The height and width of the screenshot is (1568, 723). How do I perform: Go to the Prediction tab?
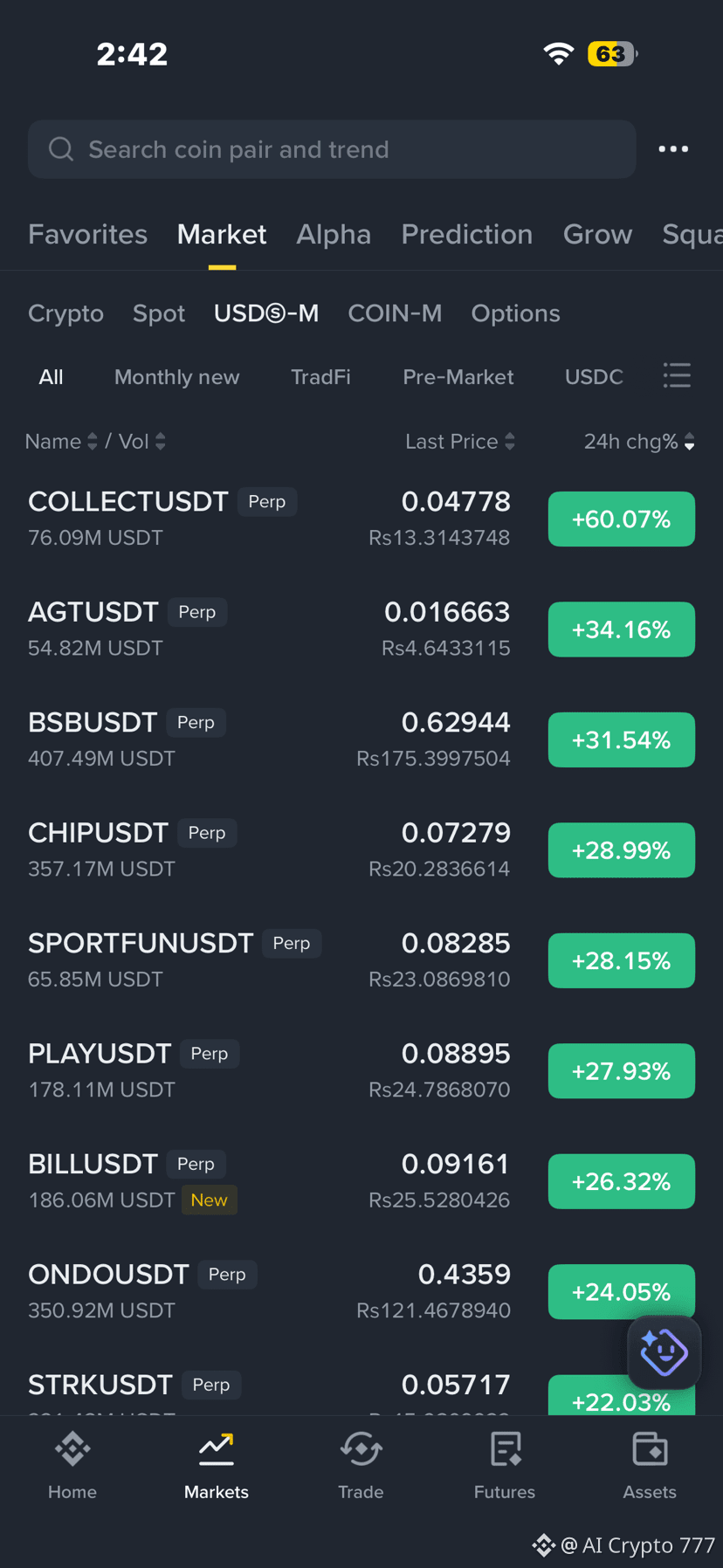click(467, 234)
